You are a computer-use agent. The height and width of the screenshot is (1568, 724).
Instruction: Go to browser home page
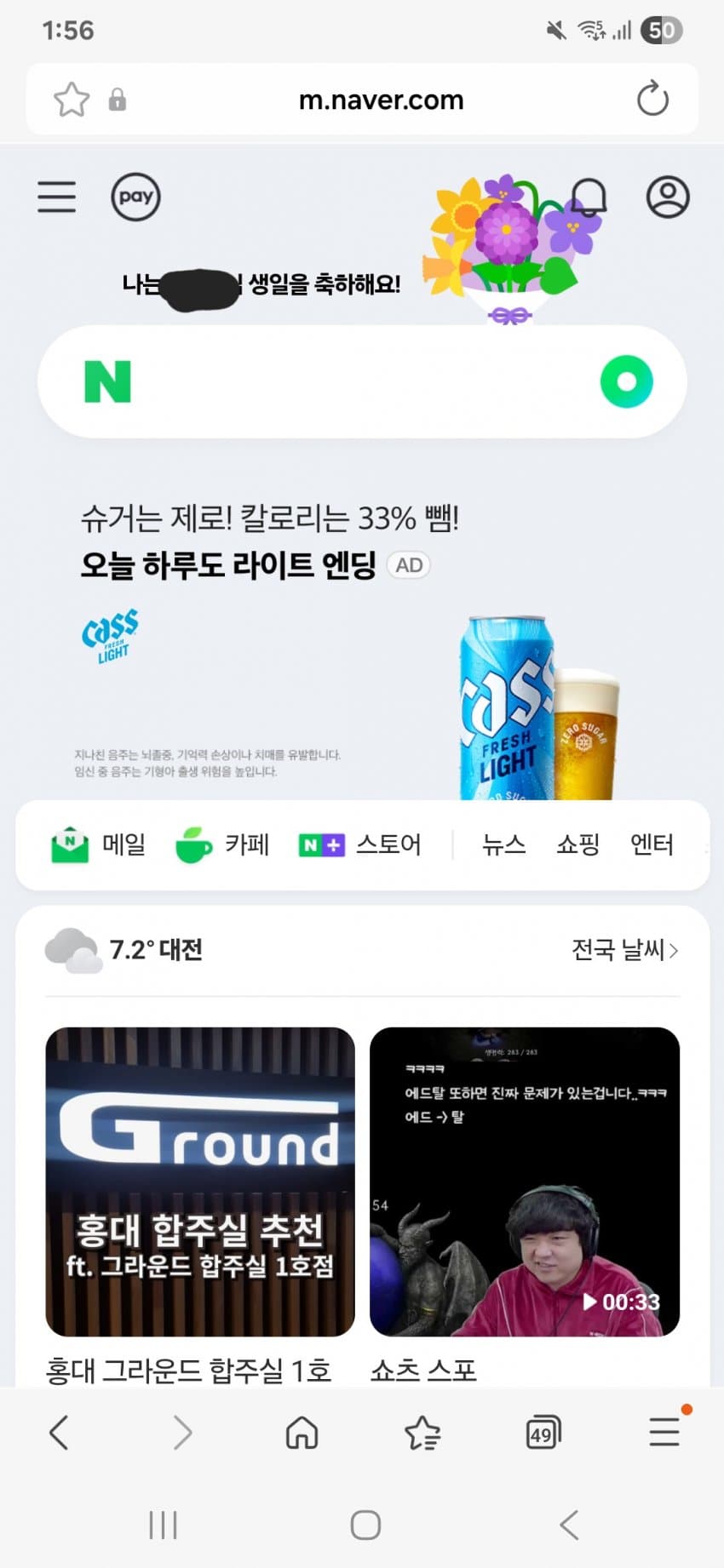(302, 1433)
